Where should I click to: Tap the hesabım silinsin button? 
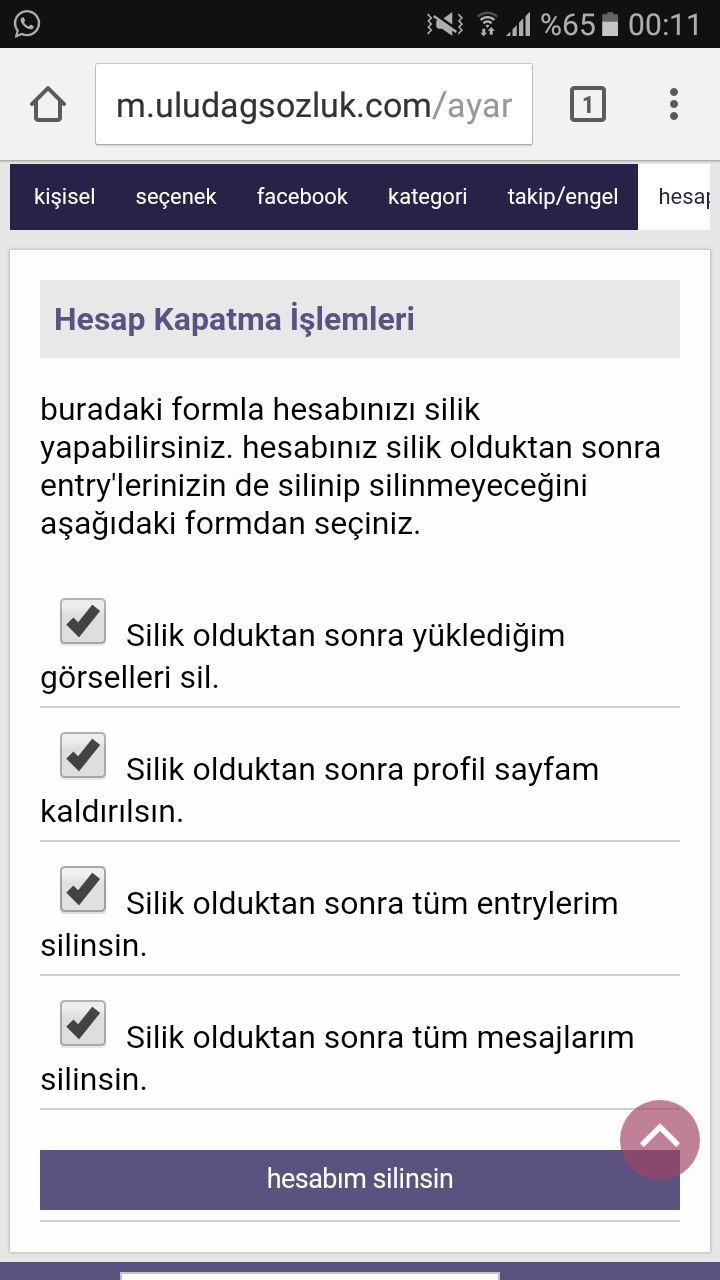click(x=360, y=1179)
